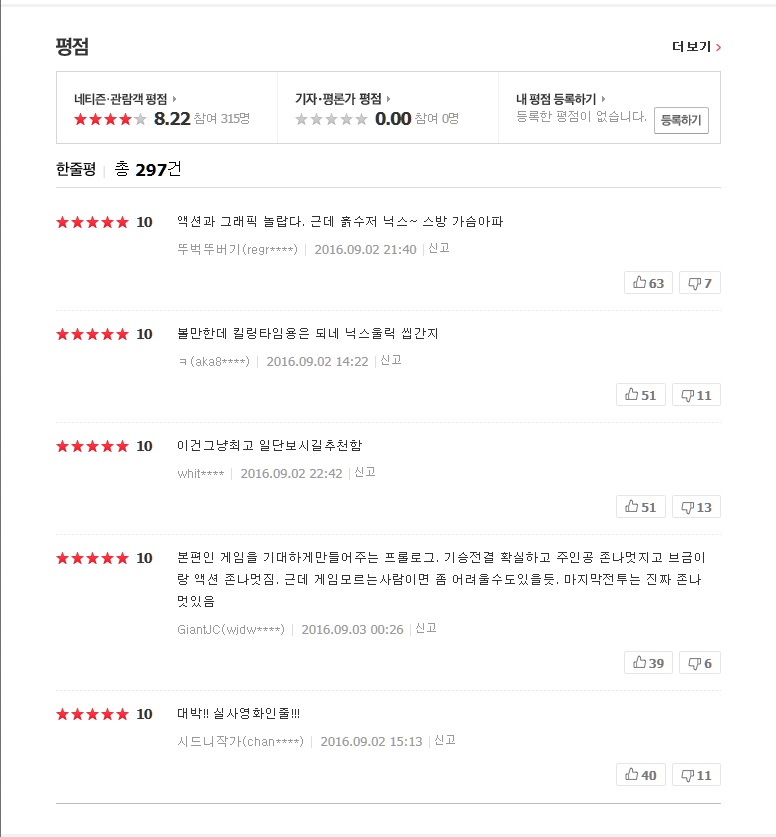Like the review by 시드니작가
This screenshot has height=837, width=776.
pos(641,775)
